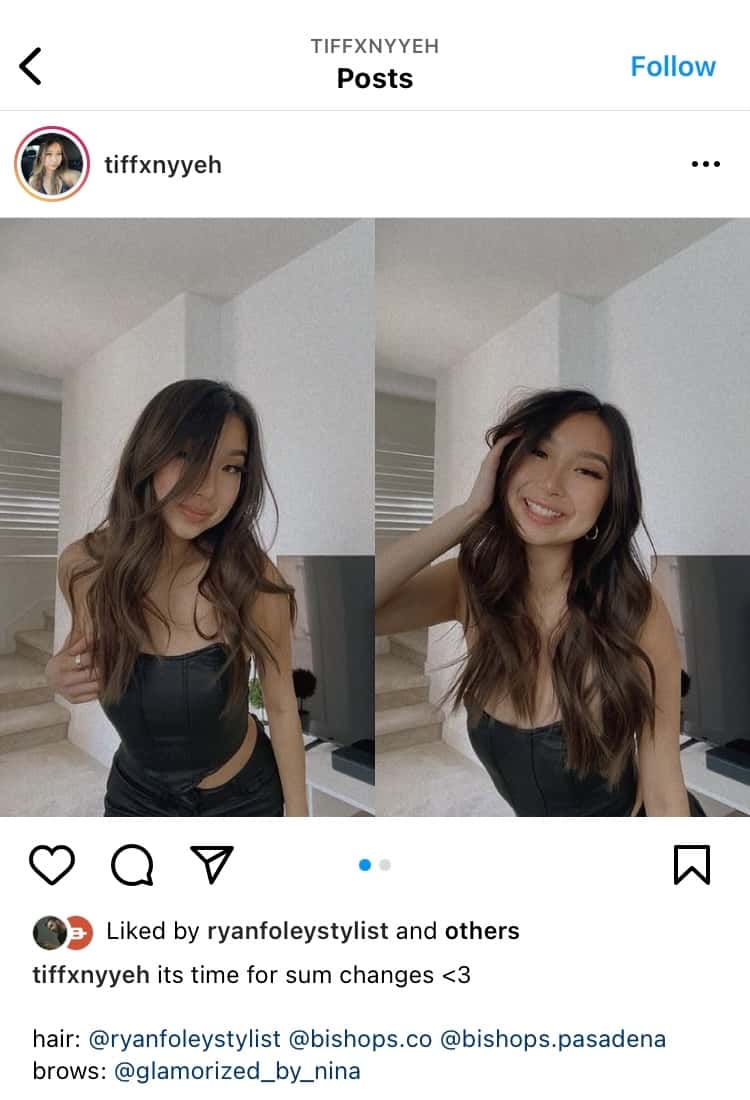Tap the post photo
This screenshot has width=750, height=1100.
click(375, 517)
